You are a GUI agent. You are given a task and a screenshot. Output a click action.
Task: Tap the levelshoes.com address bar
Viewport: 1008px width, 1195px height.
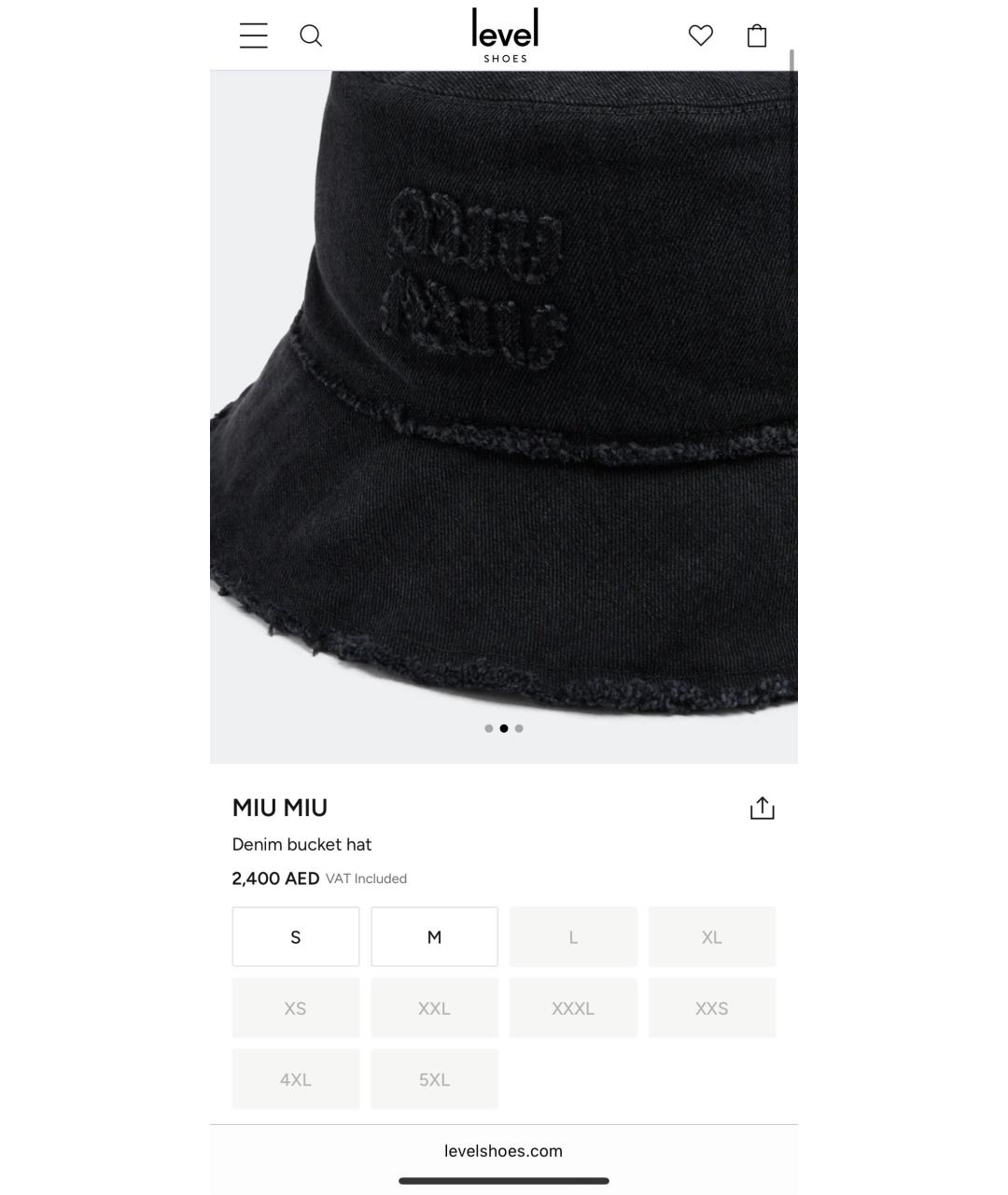tap(504, 1151)
